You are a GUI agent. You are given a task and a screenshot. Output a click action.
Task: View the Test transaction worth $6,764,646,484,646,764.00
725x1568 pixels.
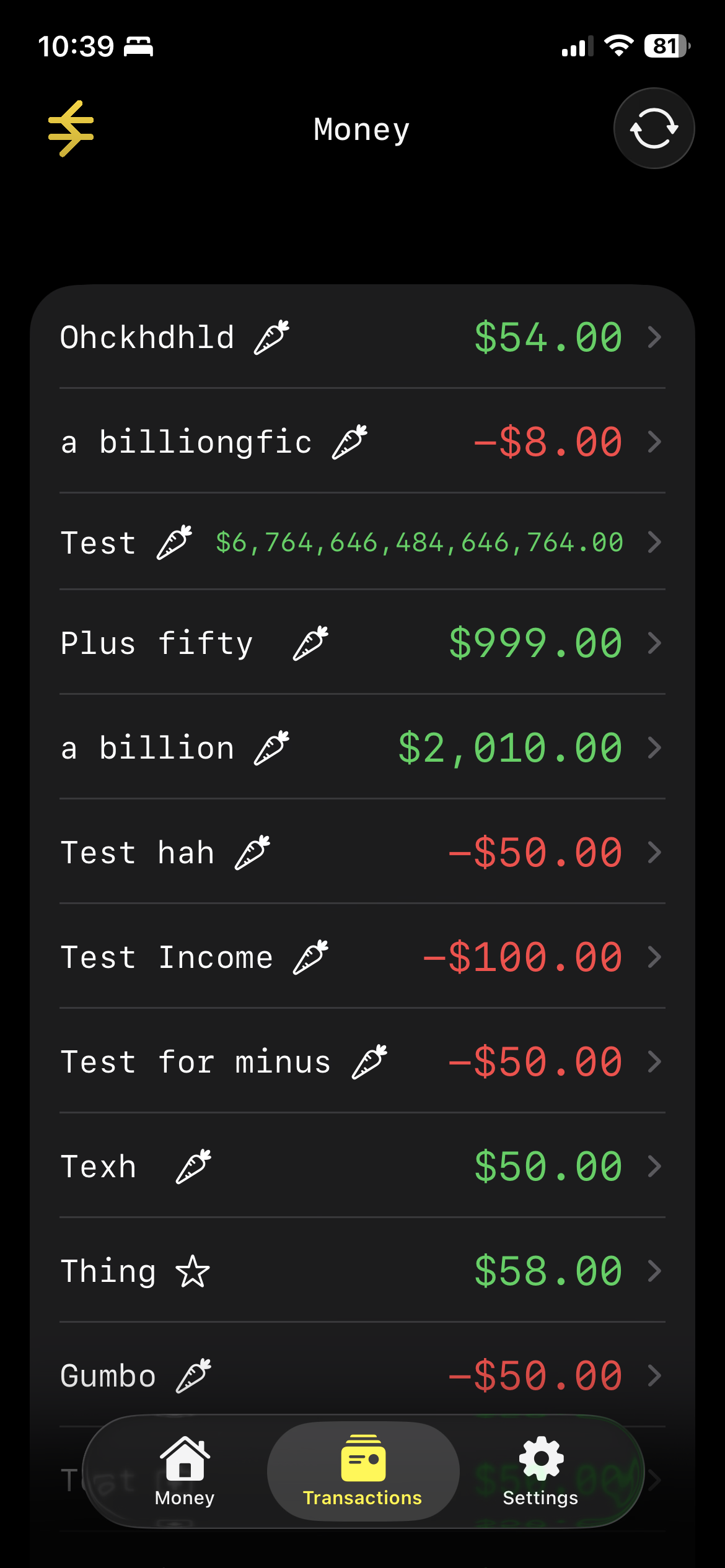click(362, 542)
